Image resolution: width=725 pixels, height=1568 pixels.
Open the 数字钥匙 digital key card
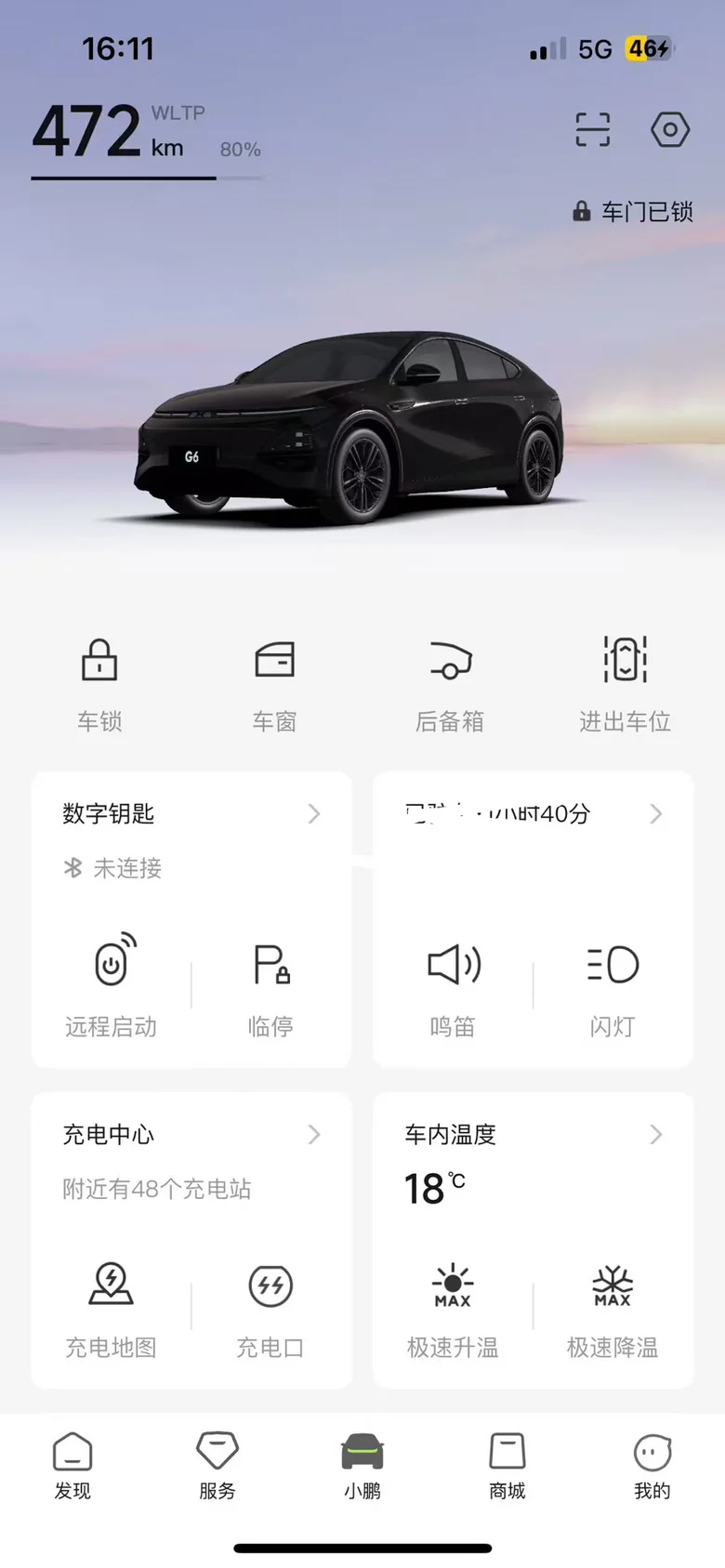click(x=191, y=814)
